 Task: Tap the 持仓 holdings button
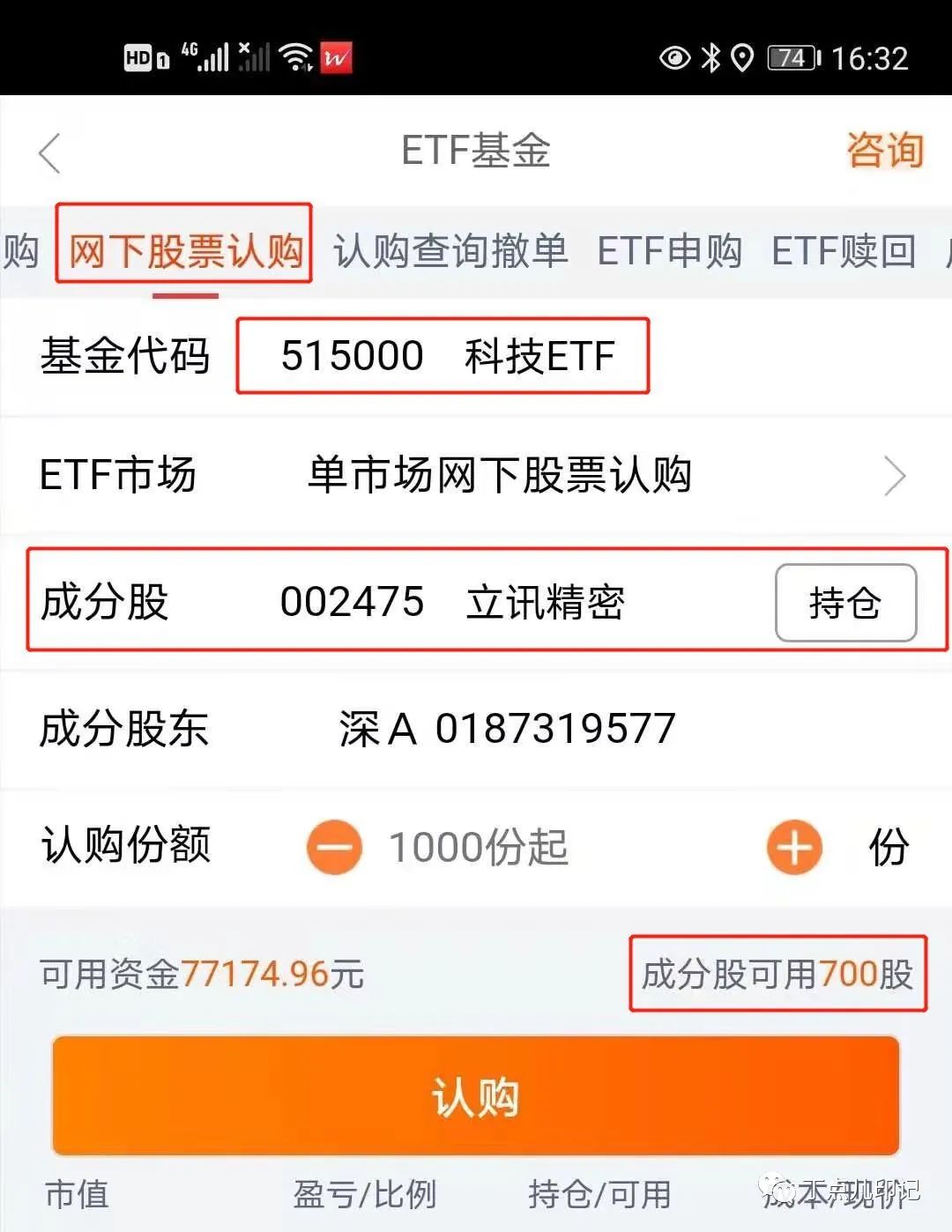pos(845,603)
